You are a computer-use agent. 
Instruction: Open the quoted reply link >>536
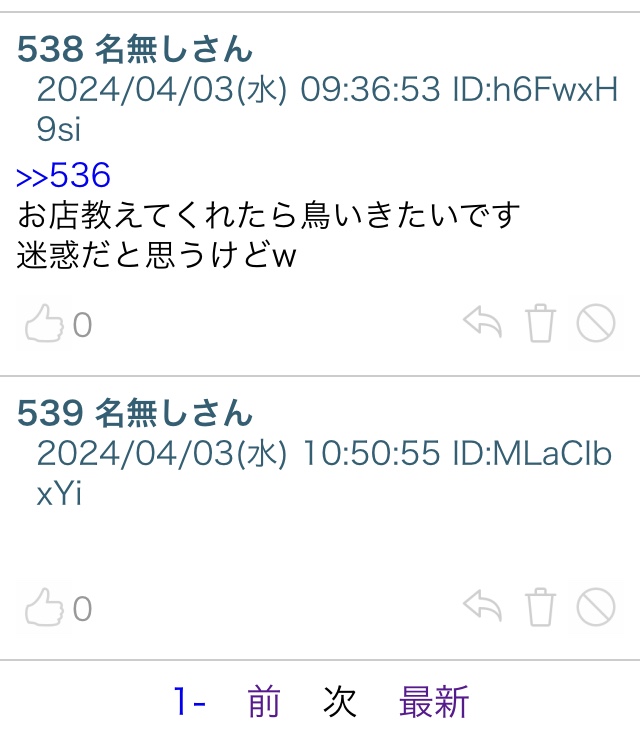64,176
